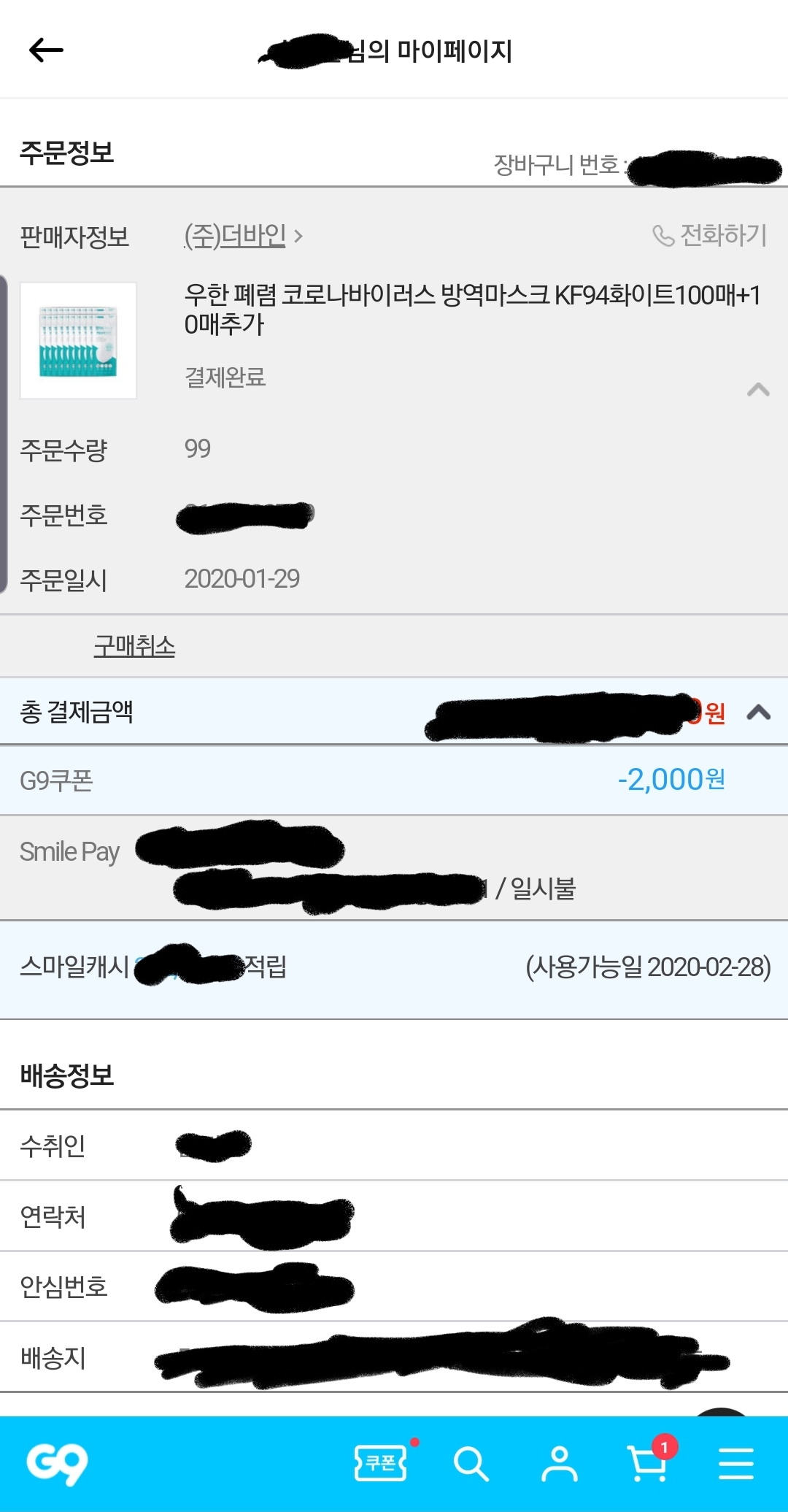This screenshot has height=1512, width=788.
Task: Open the mask product thumbnail
Action: coord(78,340)
